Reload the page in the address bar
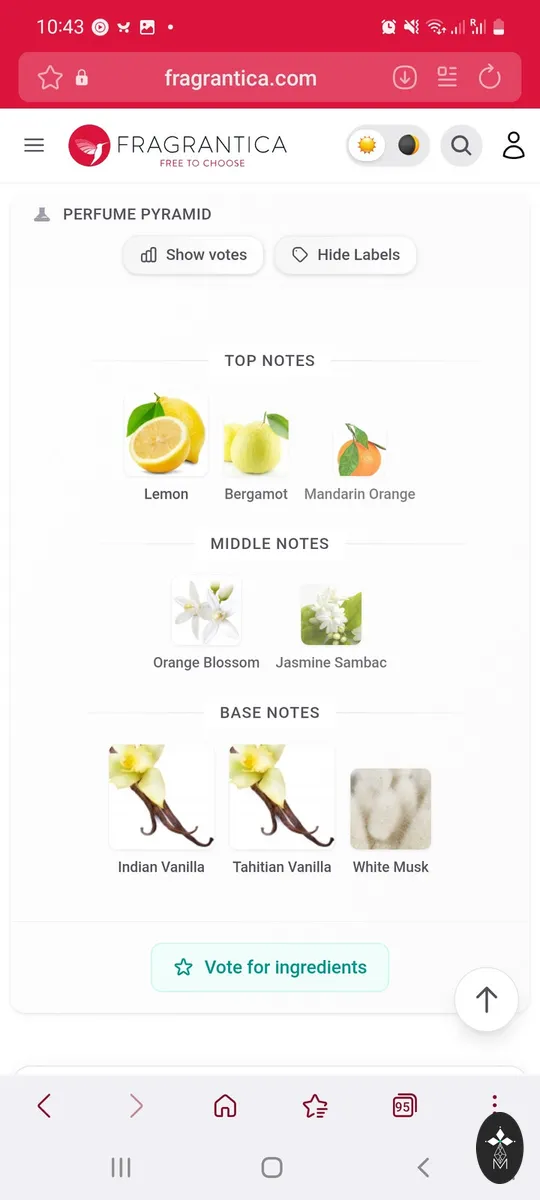Screen dimensions: 540x1200 point(489,77)
